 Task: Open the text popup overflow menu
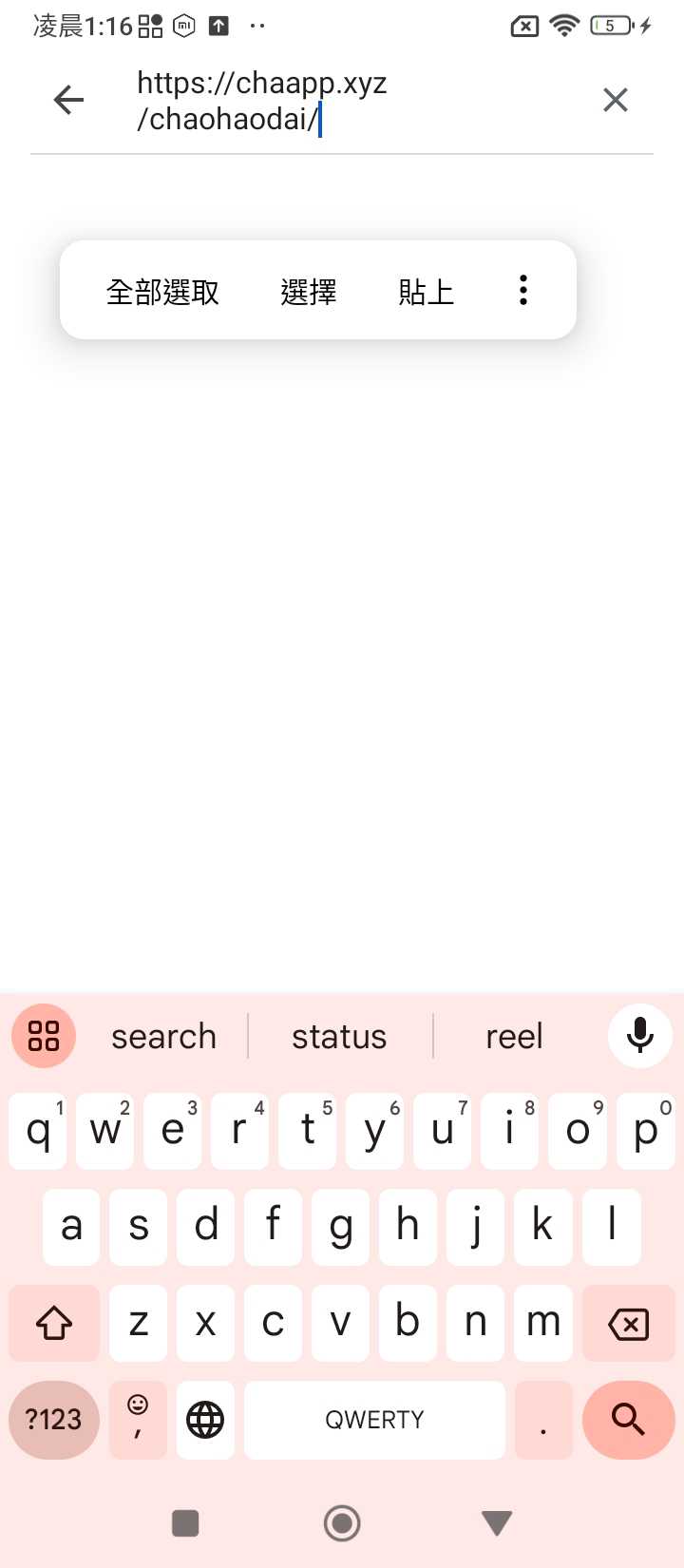click(x=523, y=291)
